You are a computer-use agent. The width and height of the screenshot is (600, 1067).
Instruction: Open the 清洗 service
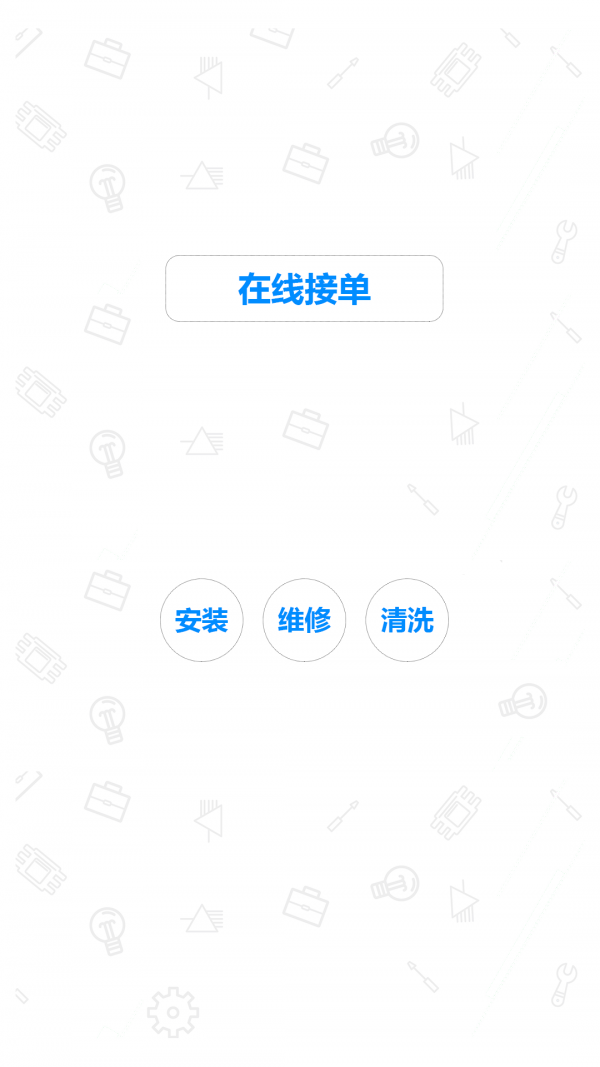(407, 621)
